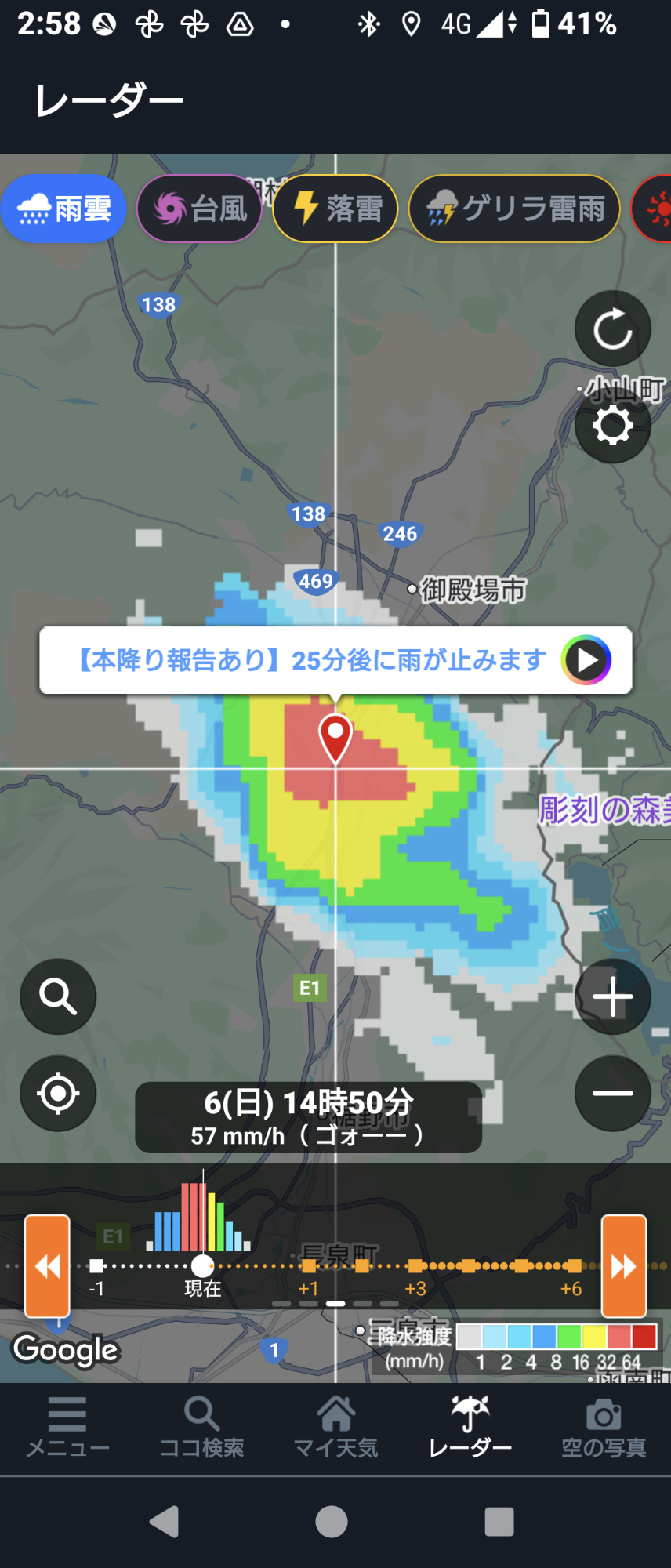Go to the system home screen
671x1568 pixels.
point(332,1522)
